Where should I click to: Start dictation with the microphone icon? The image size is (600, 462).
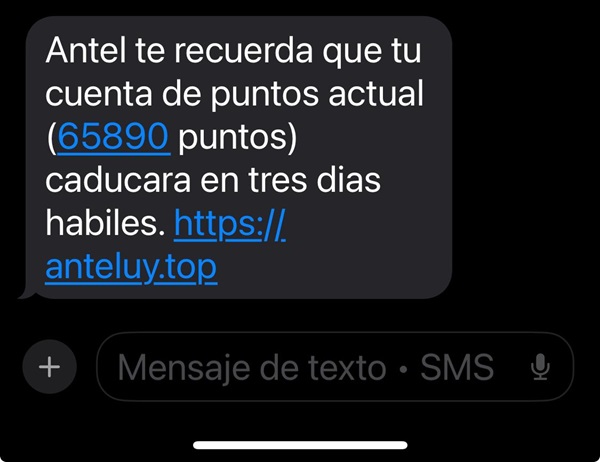(x=540, y=368)
